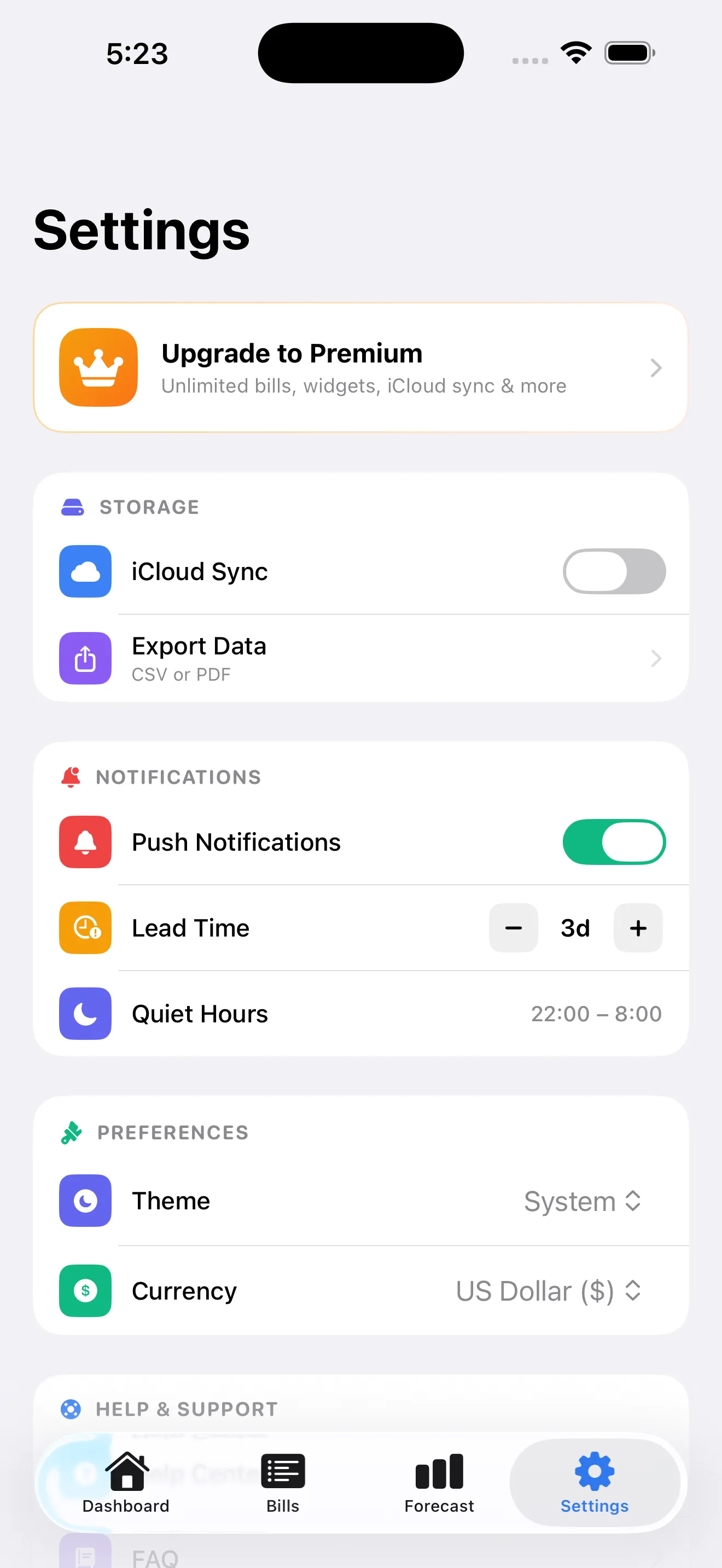Tap the purple Export Data share icon
The width and height of the screenshot is (722, 1568).
(85, 658)
